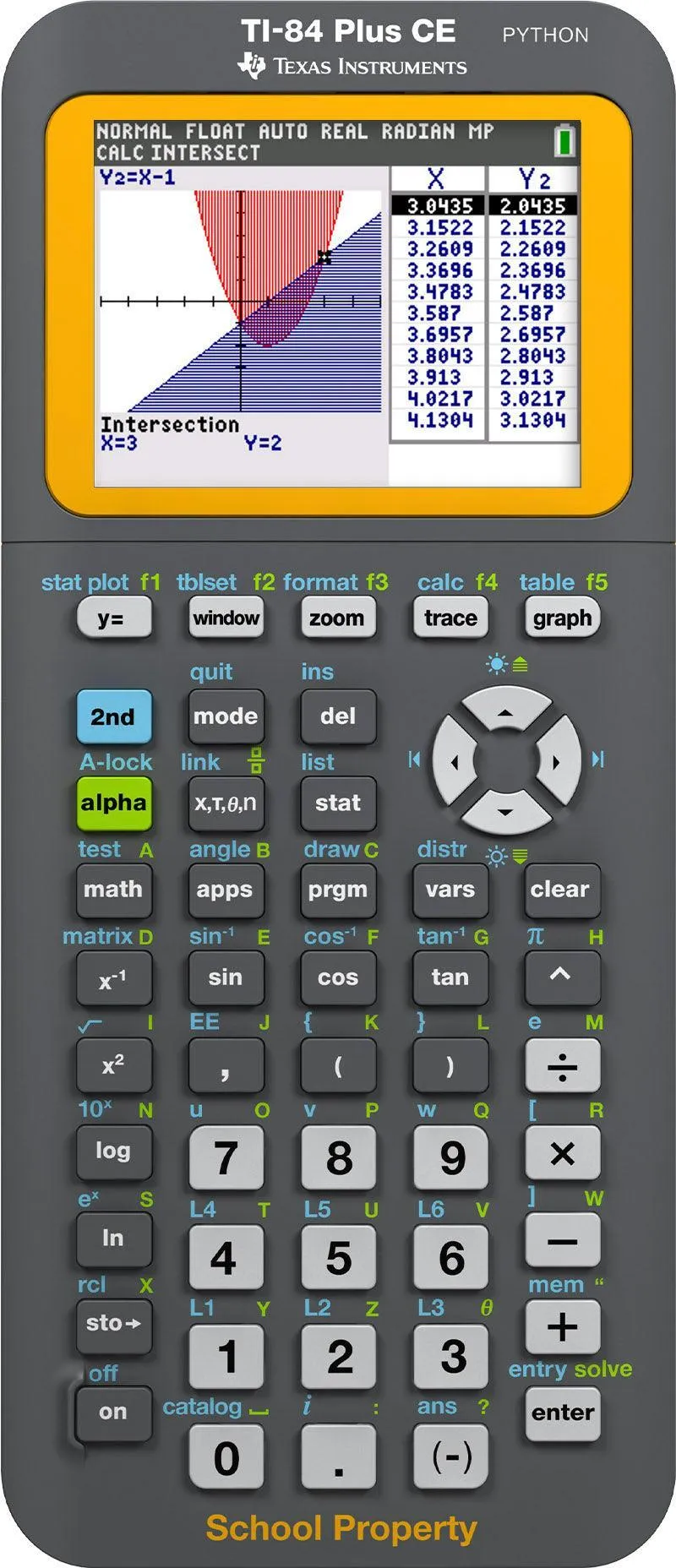Open the mode key
676x1568 pixels.
(226, 716)
